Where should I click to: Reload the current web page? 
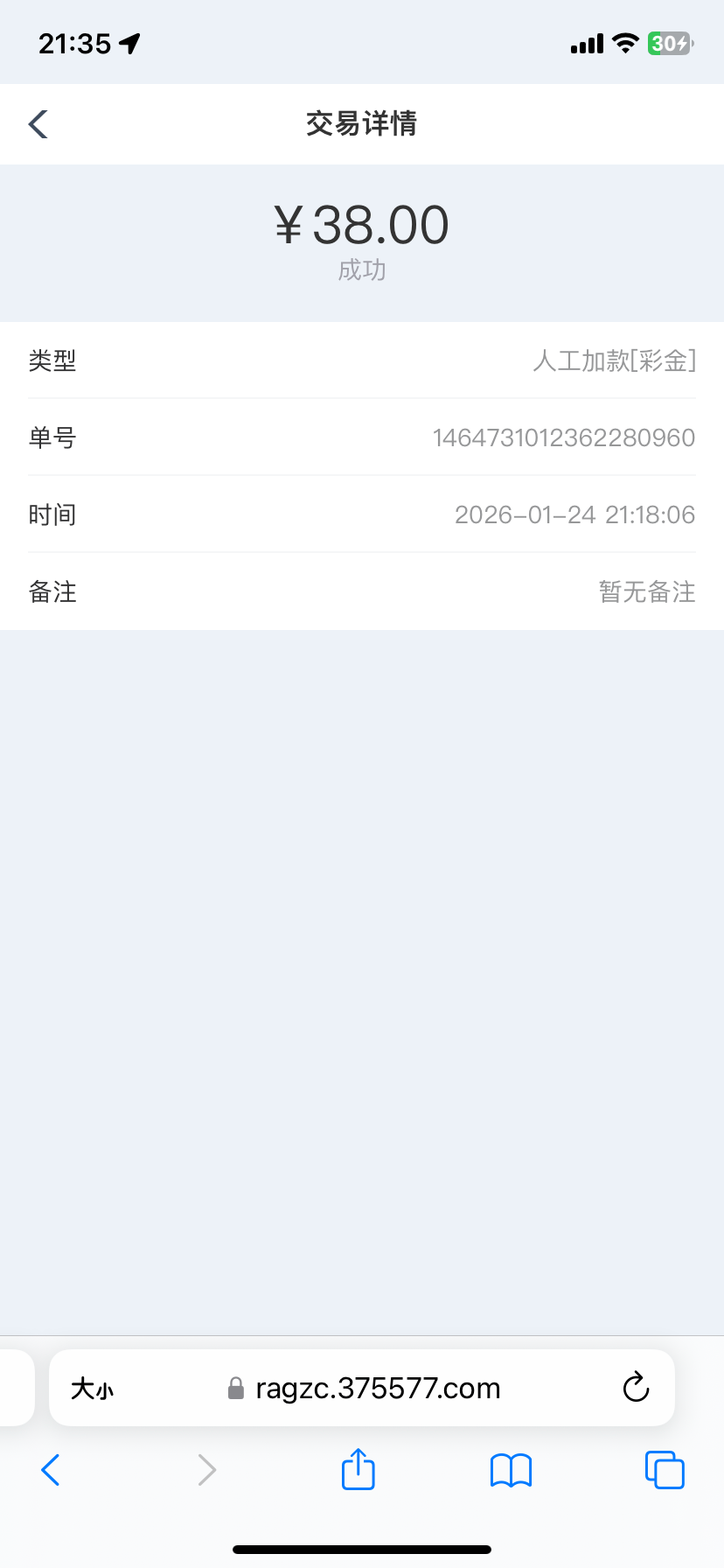[x=636, y=1388]
